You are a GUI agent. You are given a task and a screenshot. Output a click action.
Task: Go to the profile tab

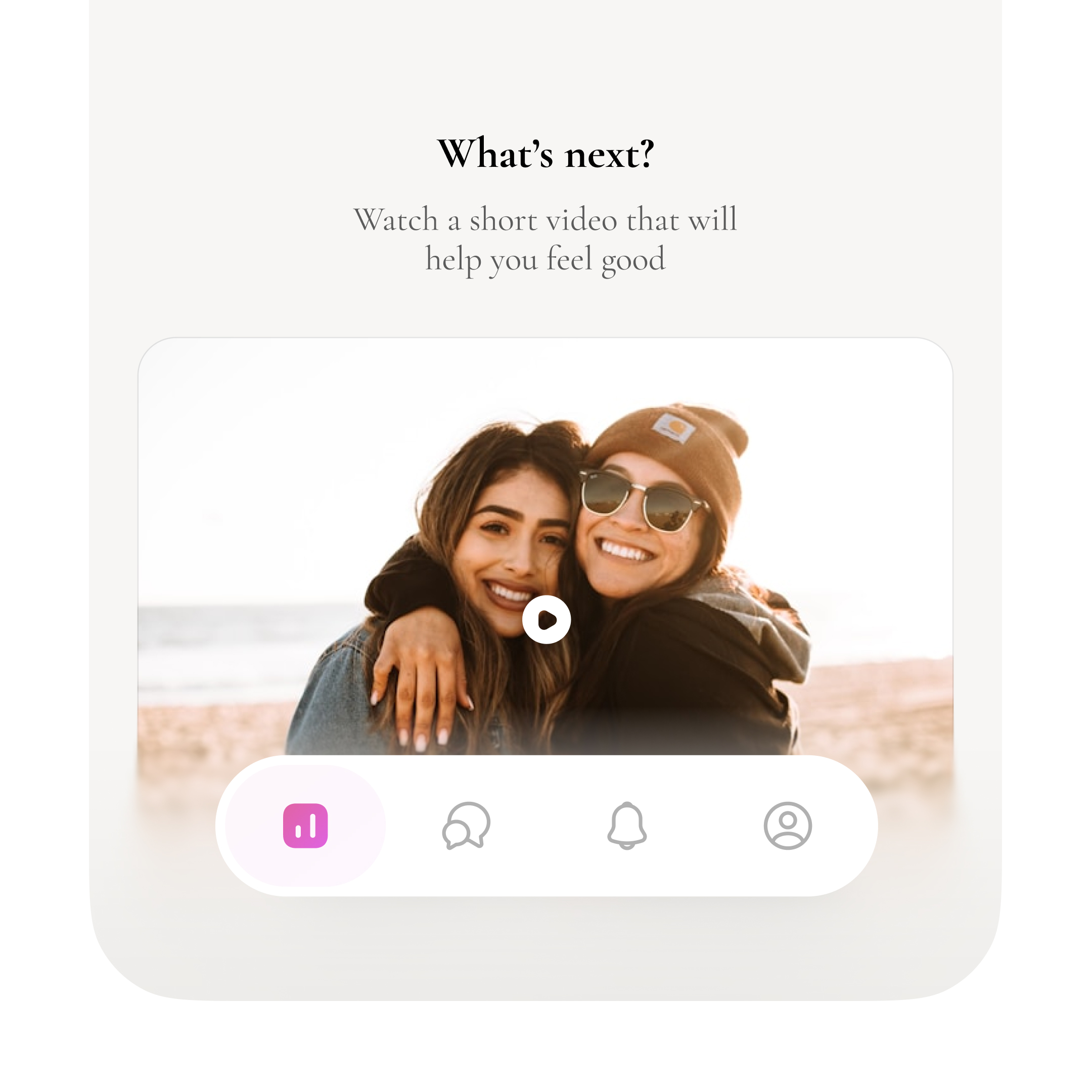[x=787, y=825]
